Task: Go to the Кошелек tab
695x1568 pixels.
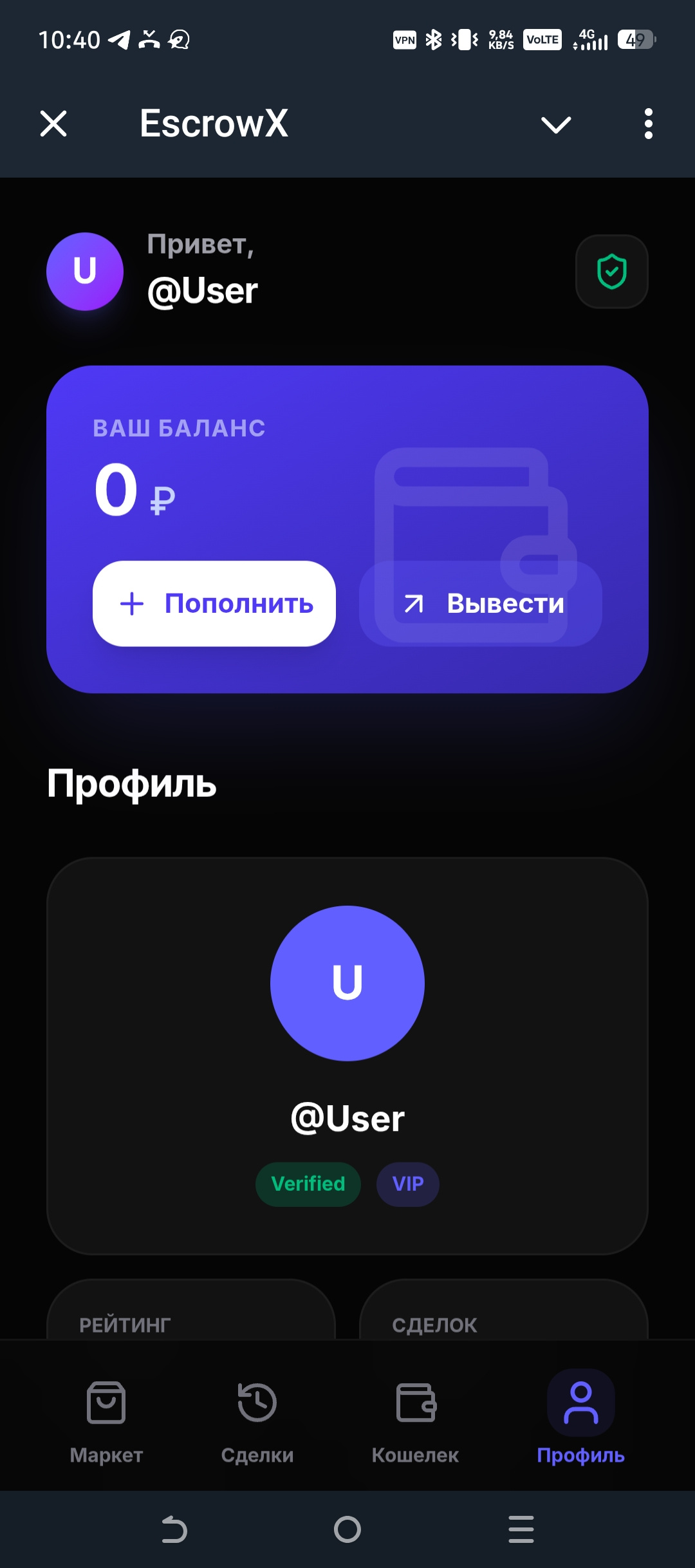Action: 416,1417
